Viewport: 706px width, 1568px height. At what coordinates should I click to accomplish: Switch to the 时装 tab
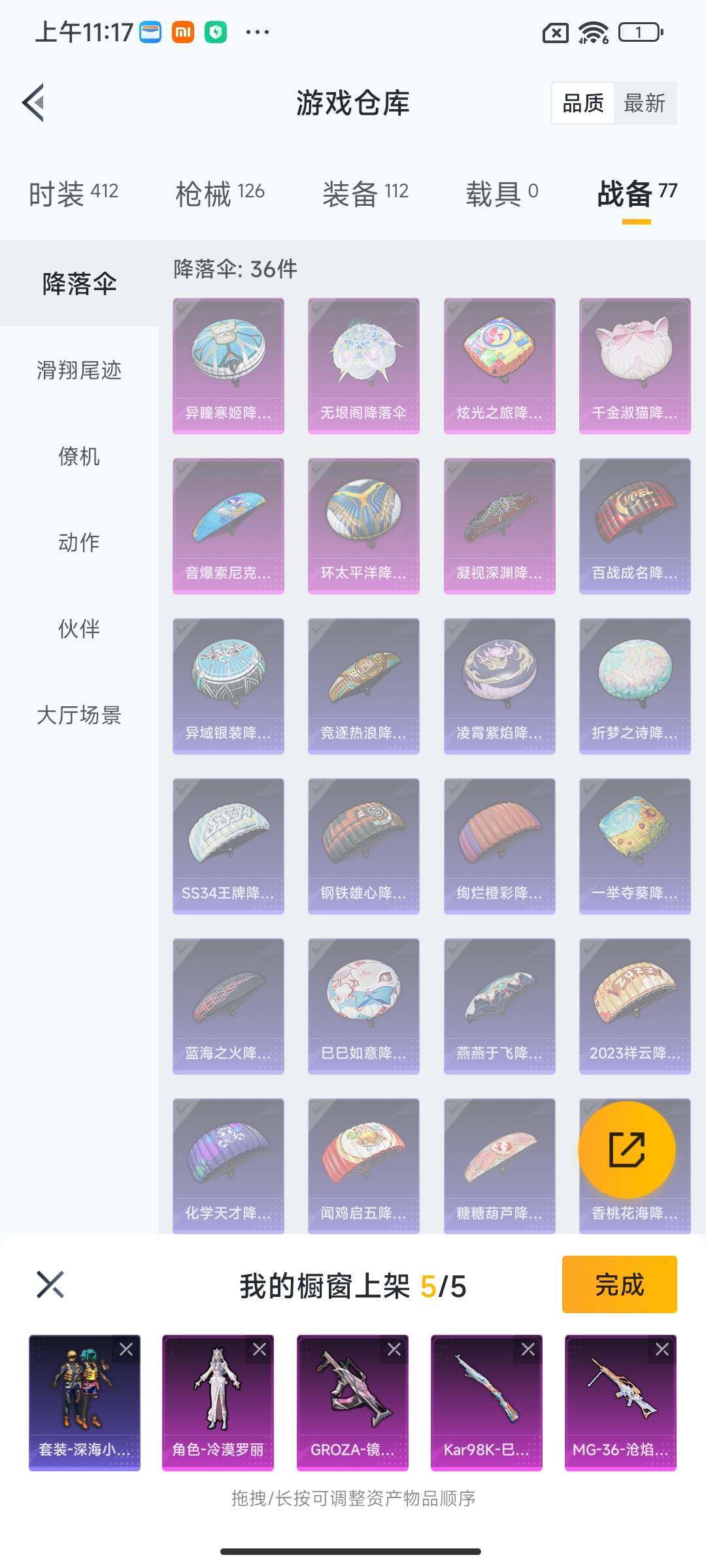click(x=73, y=193)
